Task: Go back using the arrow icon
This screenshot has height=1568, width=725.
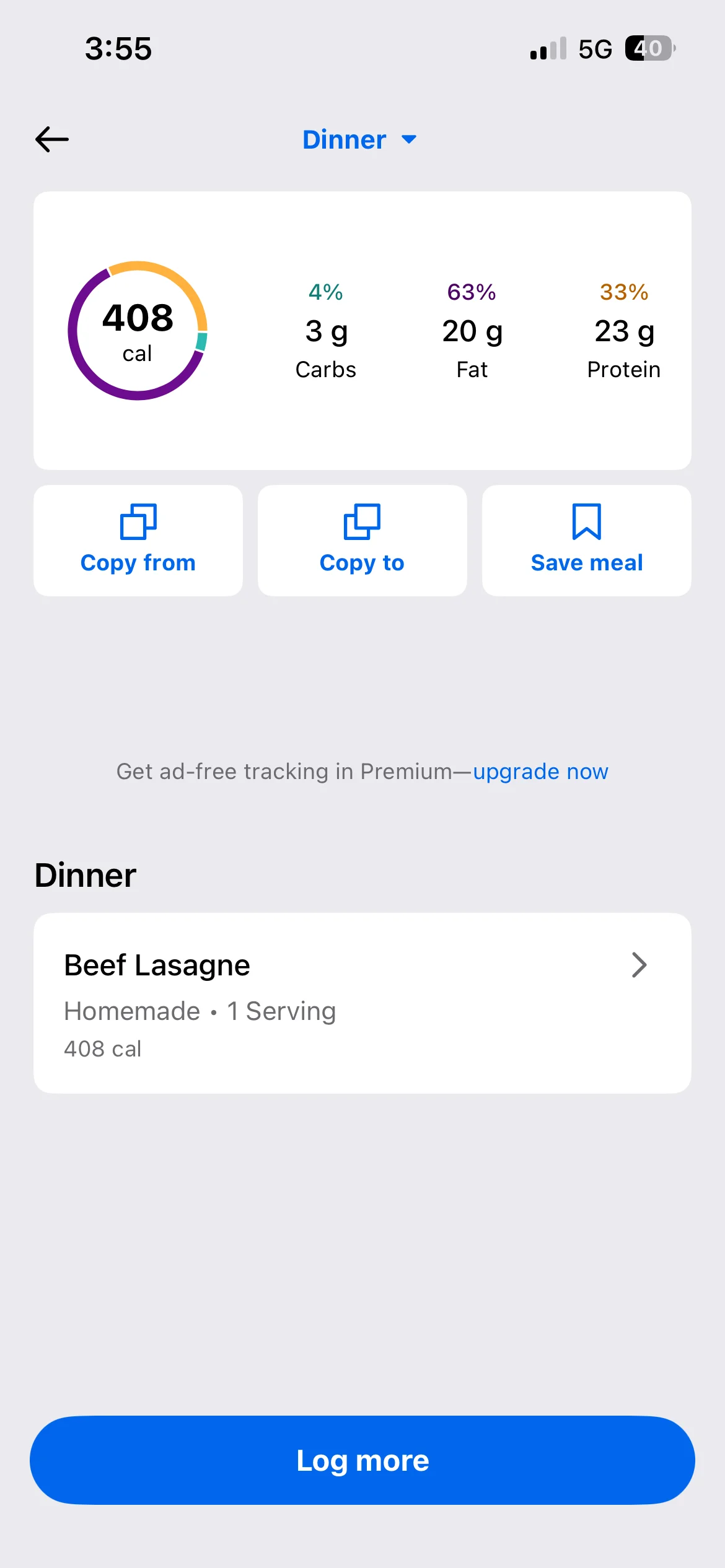Action: pyautogui.click(x=52, y=139)
